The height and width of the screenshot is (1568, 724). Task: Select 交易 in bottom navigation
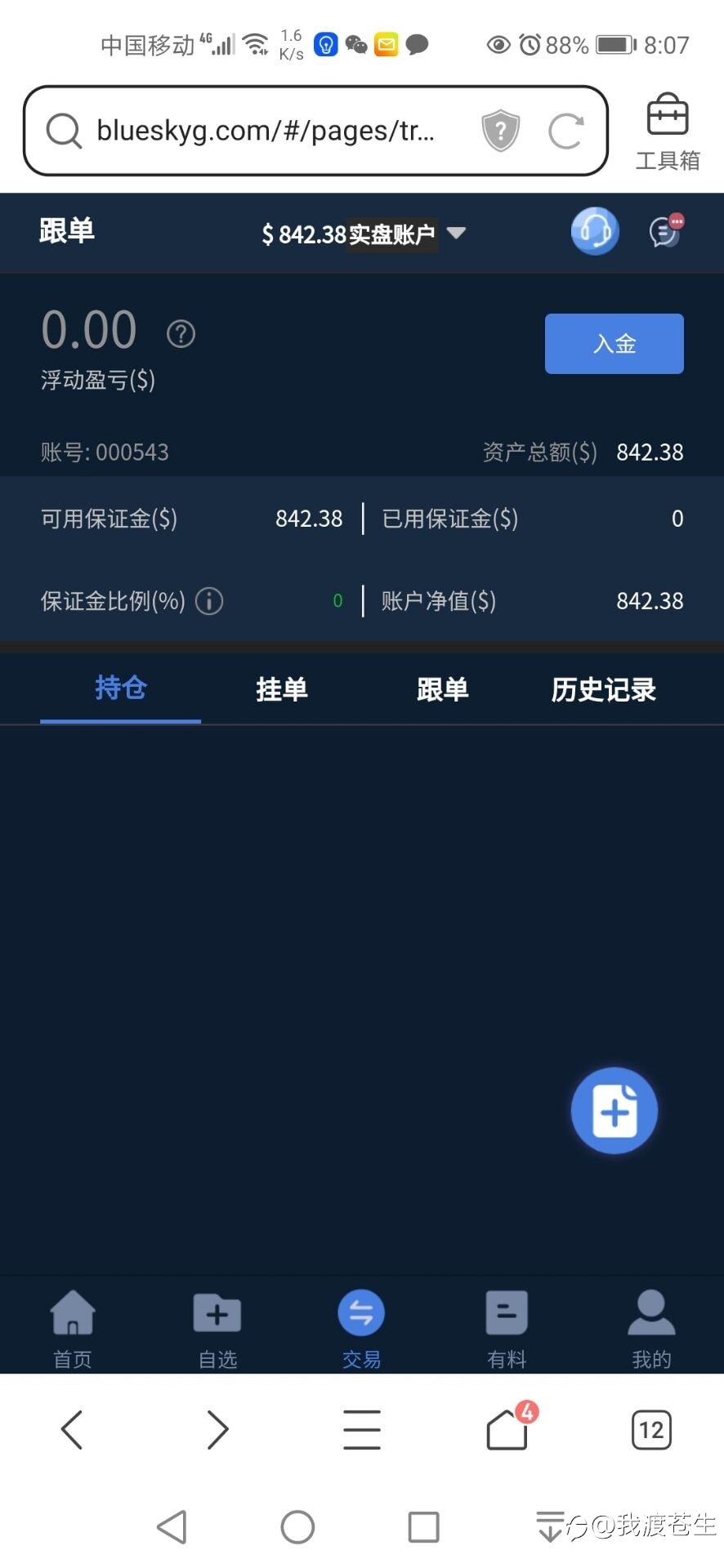tap(361, 1329)
